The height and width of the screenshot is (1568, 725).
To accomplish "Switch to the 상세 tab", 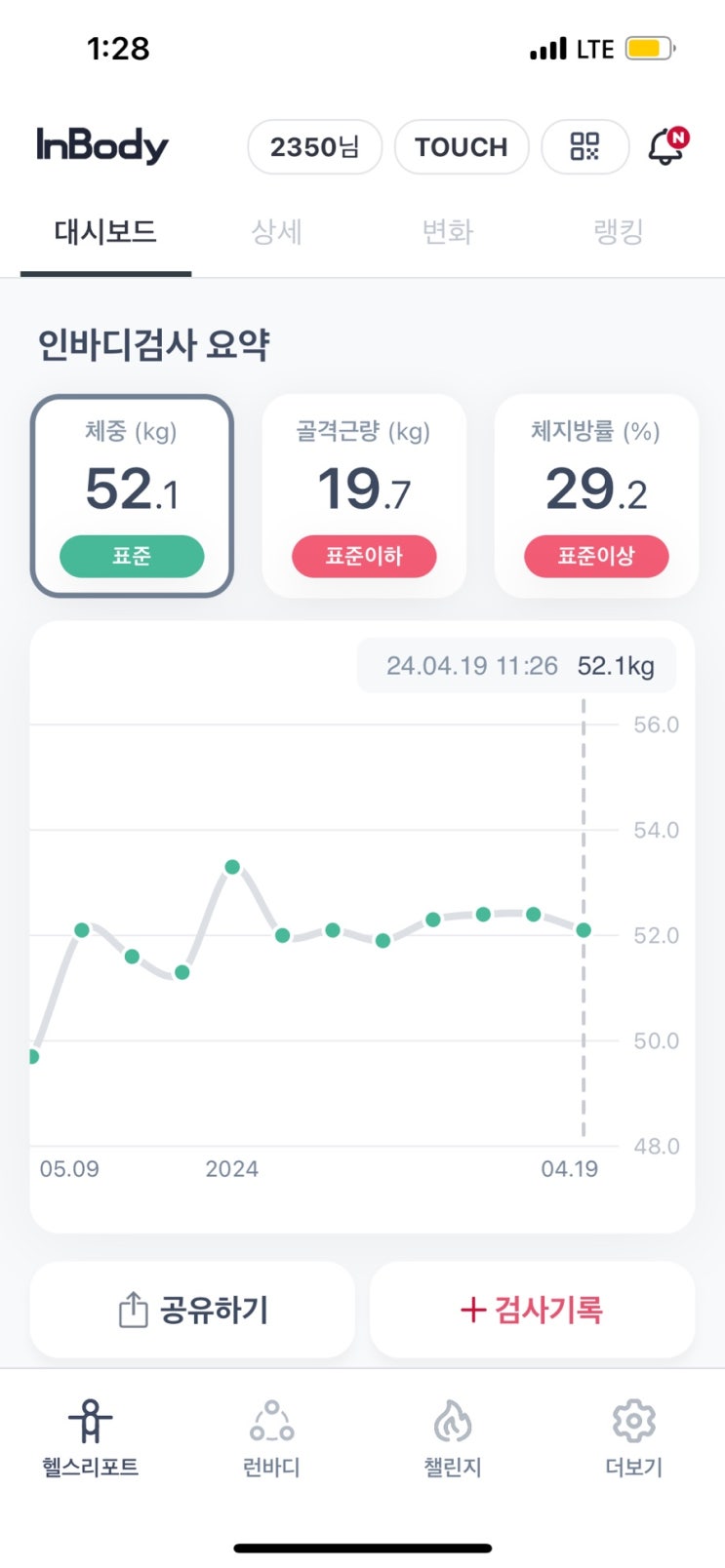I will click(x=277, y=232).
